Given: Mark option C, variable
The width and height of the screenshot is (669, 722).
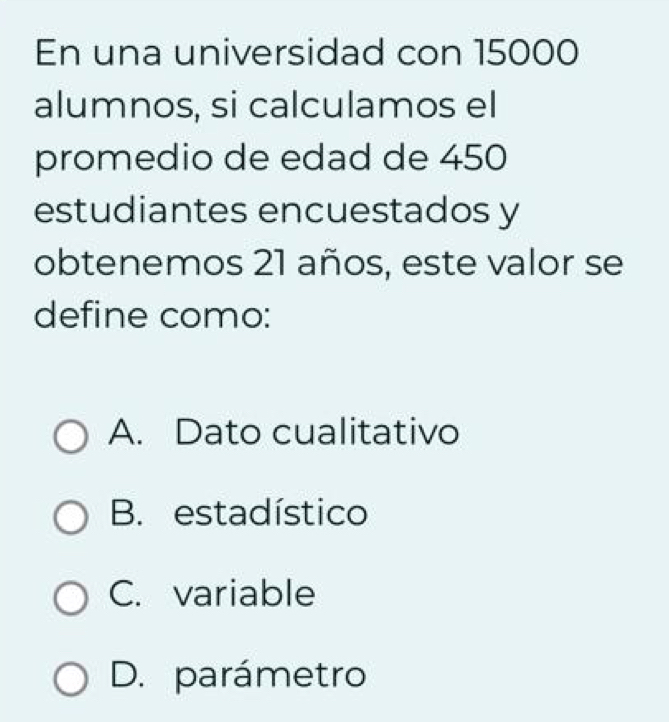Looking at the screenshot, I should [x=70, y=598].
